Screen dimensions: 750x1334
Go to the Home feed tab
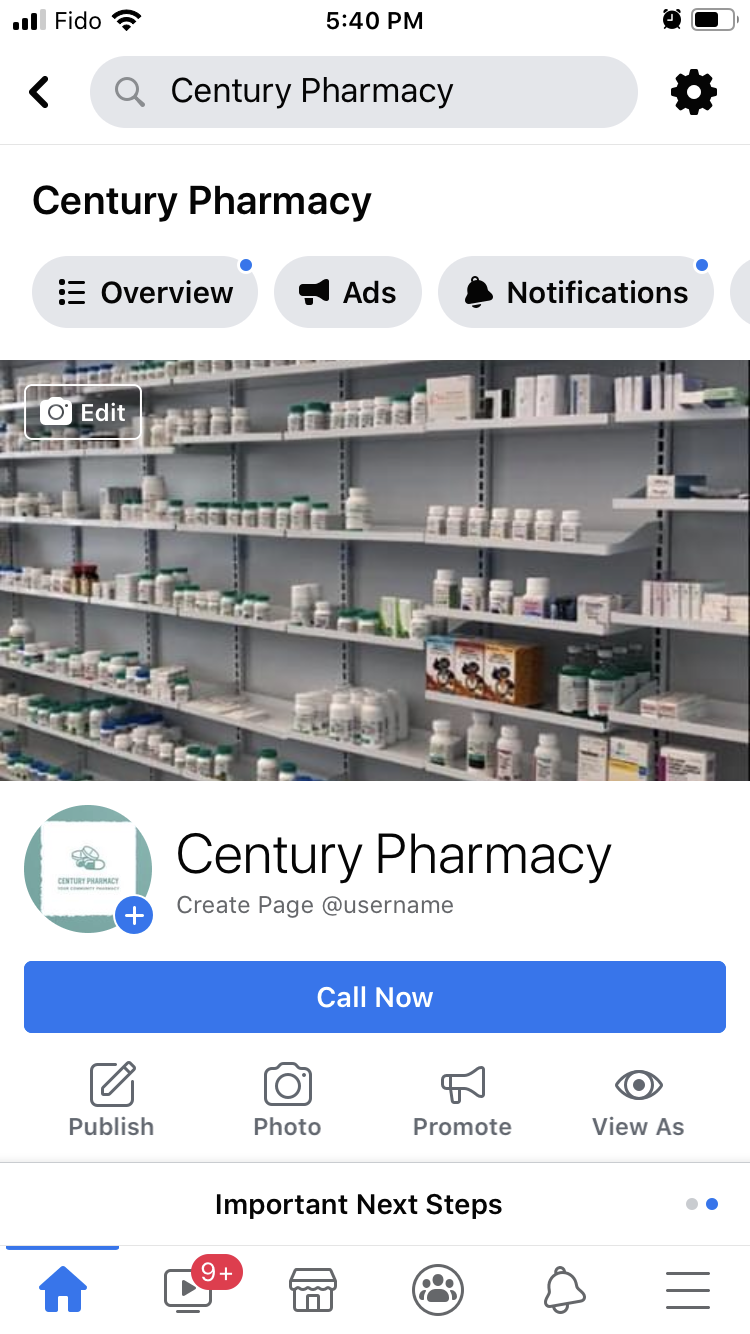coord(62,1290)
